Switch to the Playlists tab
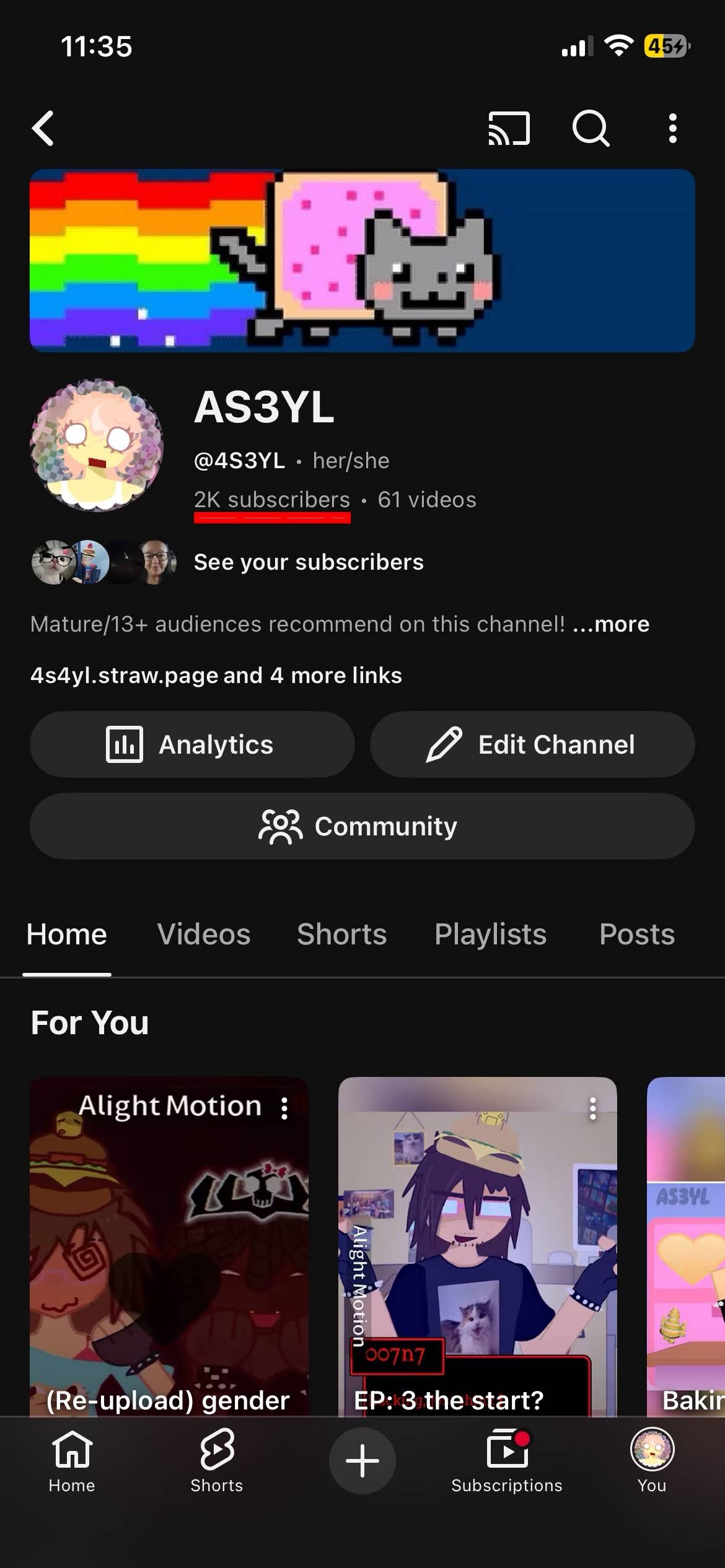The width and height of the screenshot is (725, 1568). 490,934
